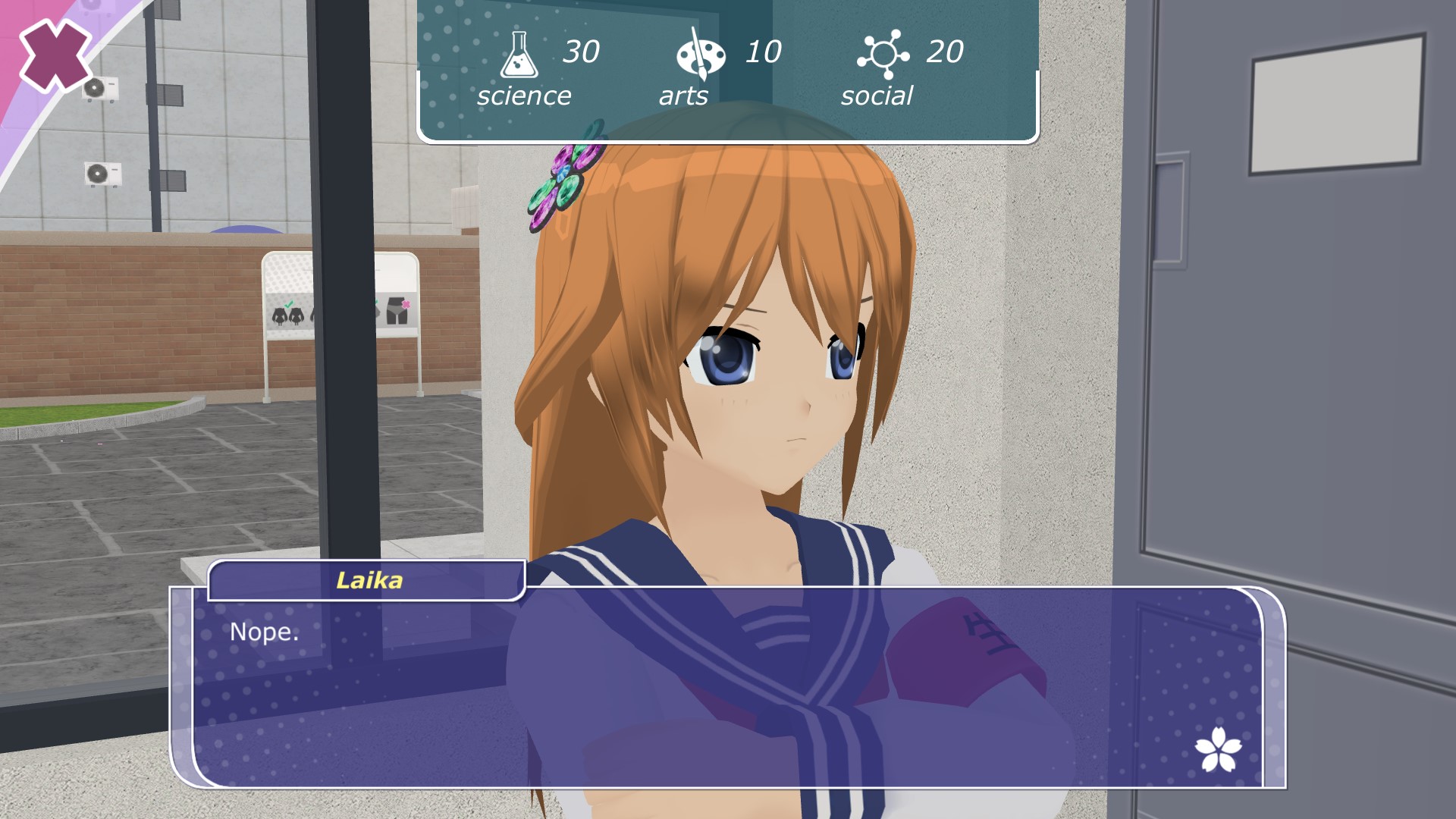
Task: Close the dialogue with the X button
Action: [x=54, y=56]
